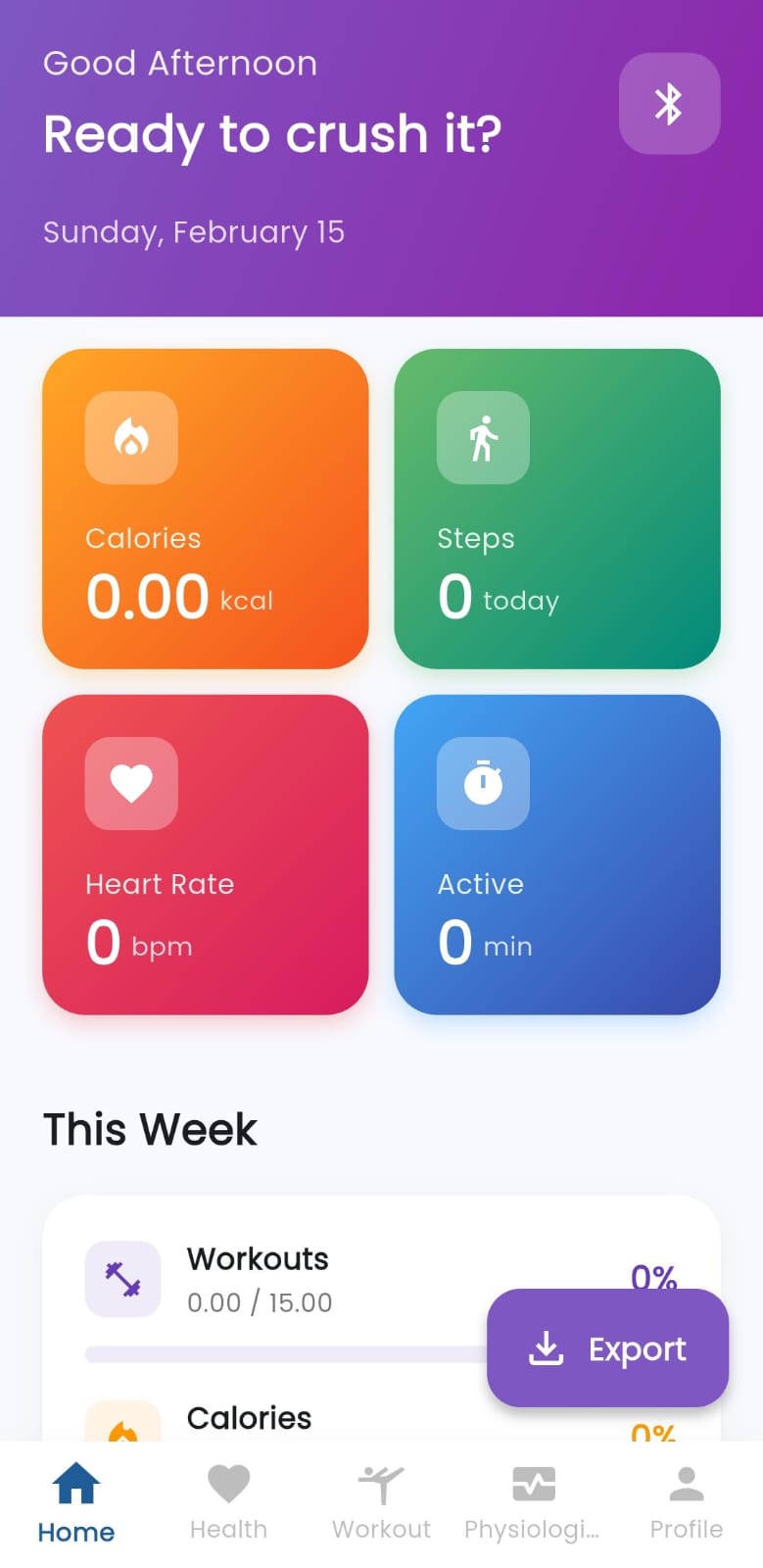Switch to the Profile tab
763x1568 pixels.
click(x=686, y=1501)
